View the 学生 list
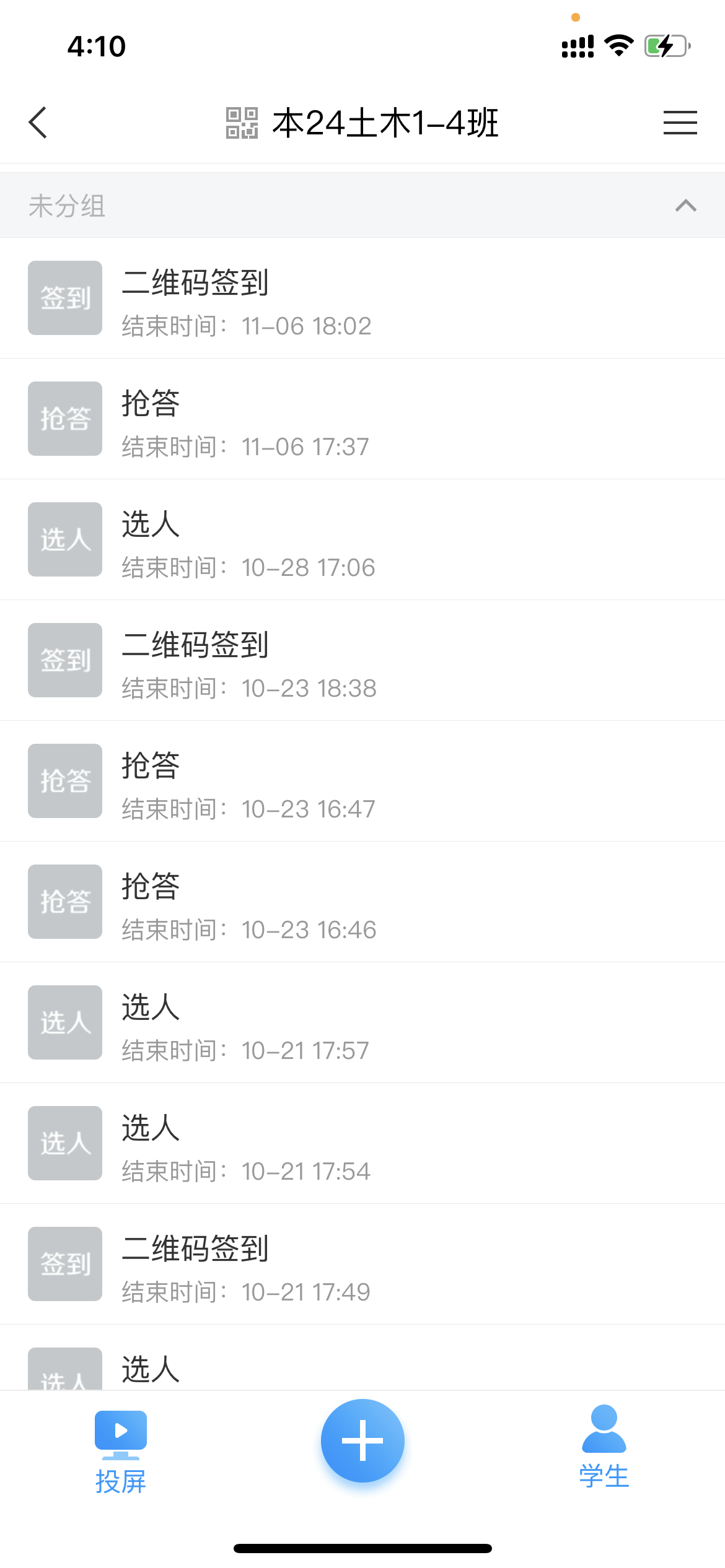Viewport: 725px width, 1568px height. [604, 1448]
